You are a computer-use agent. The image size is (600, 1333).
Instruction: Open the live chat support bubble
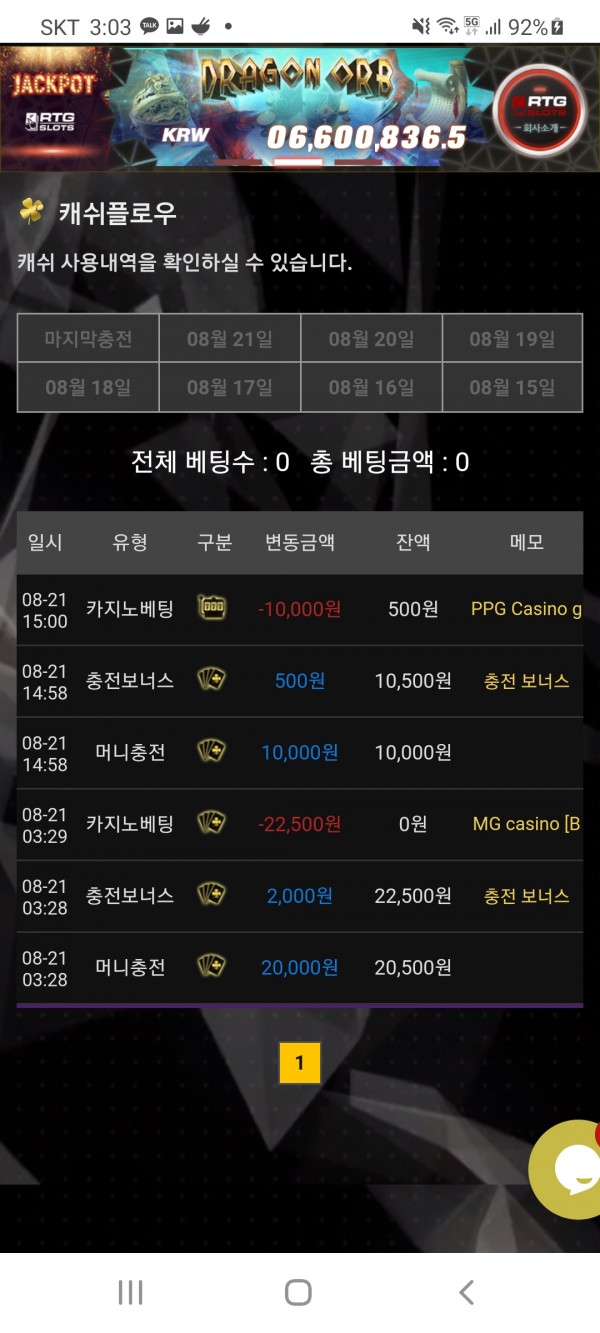click(570, 1170)
